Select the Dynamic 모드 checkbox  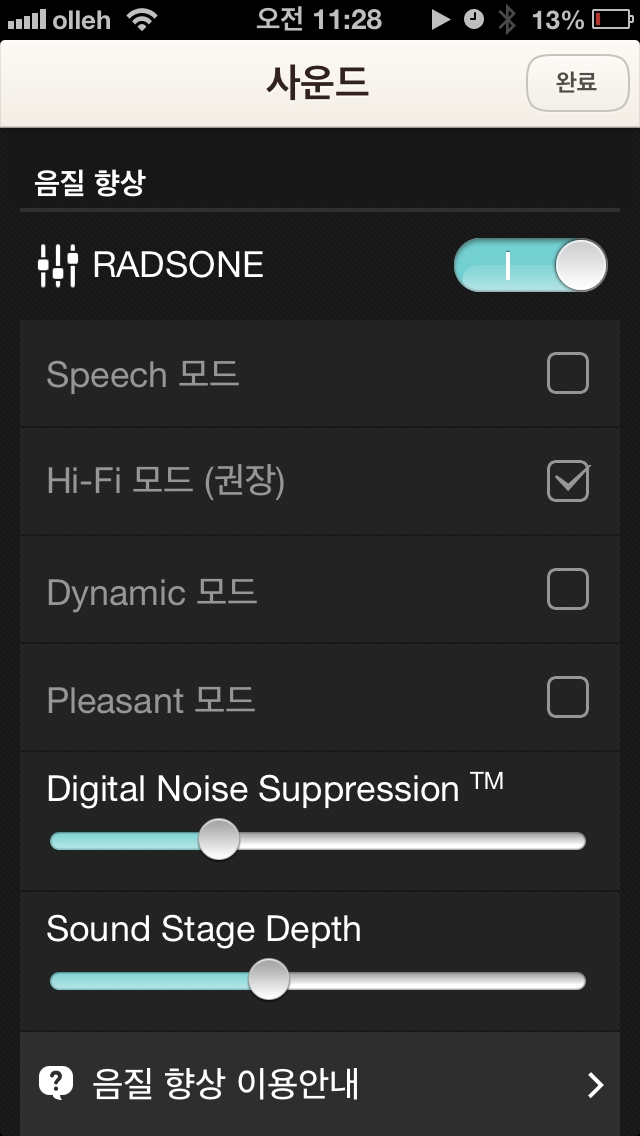pyautogui.click(x=567, y=590)
